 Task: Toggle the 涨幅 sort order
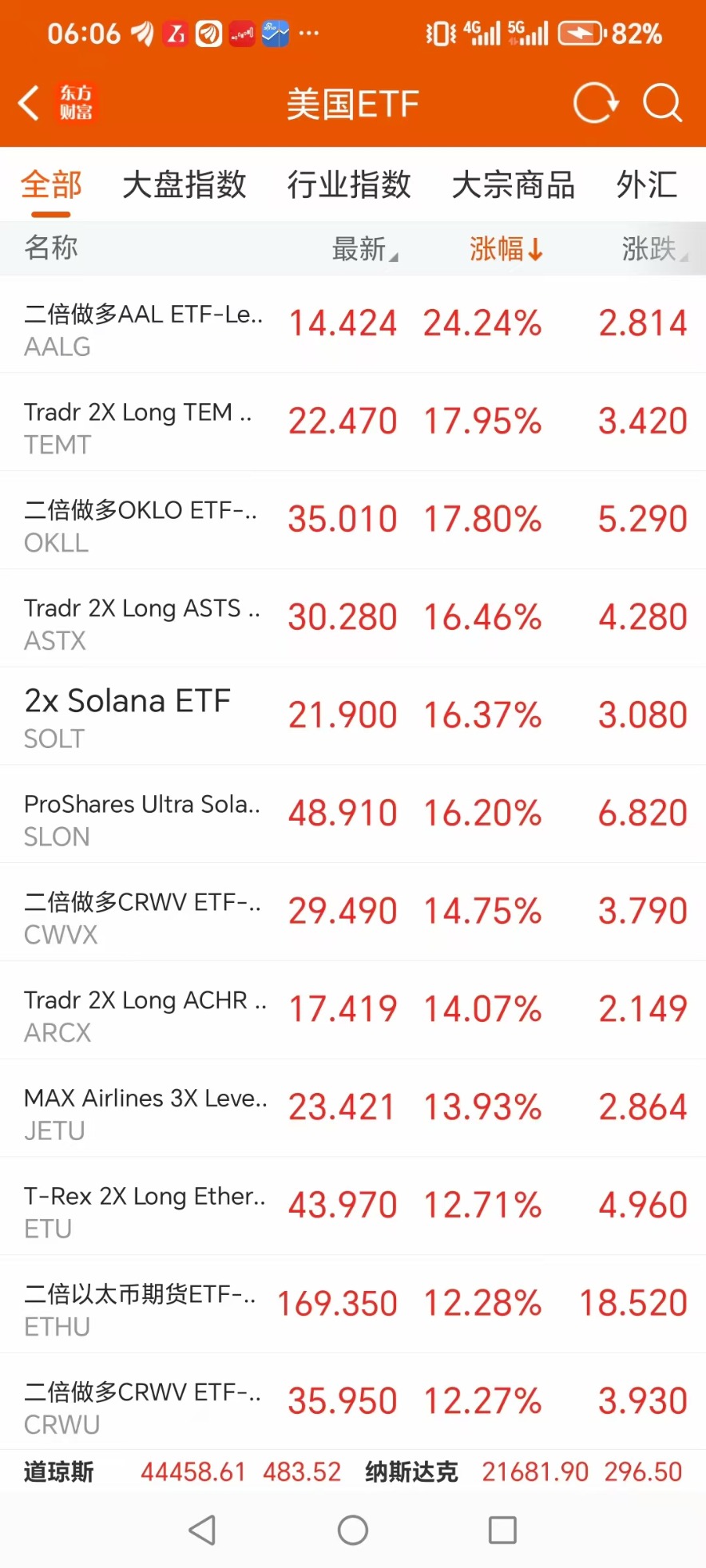(x=506, y=249)
